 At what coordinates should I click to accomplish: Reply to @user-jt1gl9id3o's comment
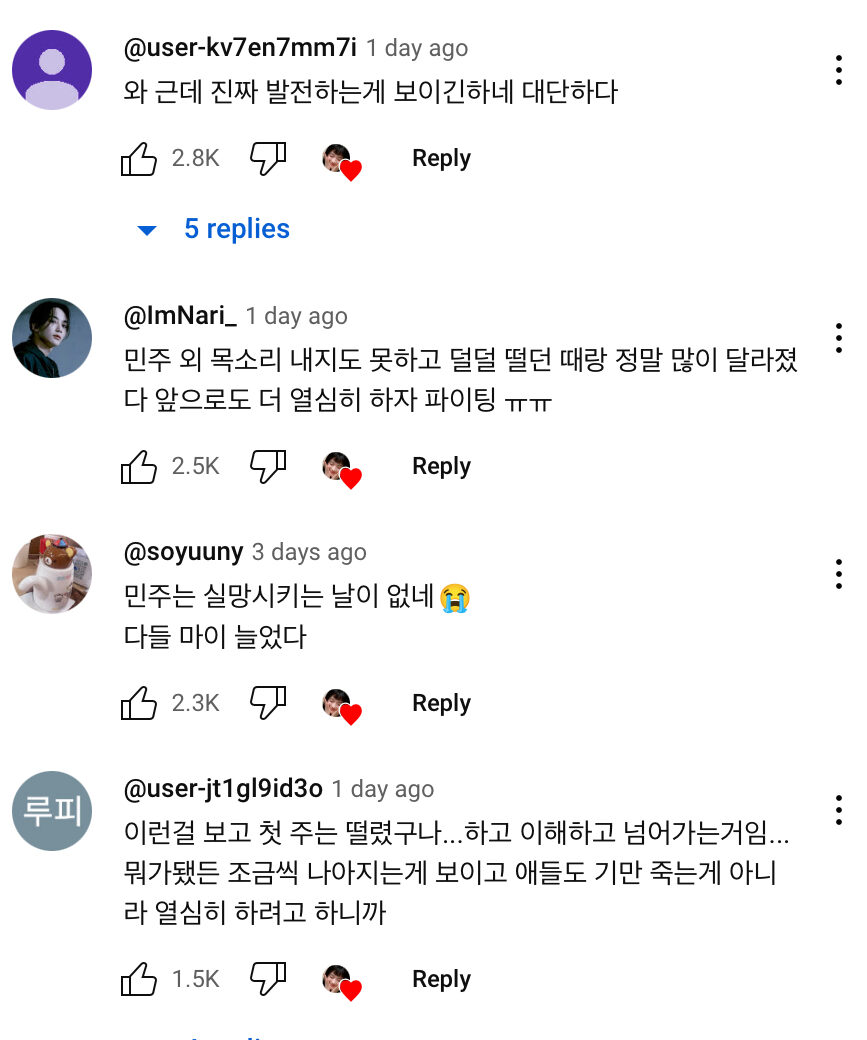[441, 979]
